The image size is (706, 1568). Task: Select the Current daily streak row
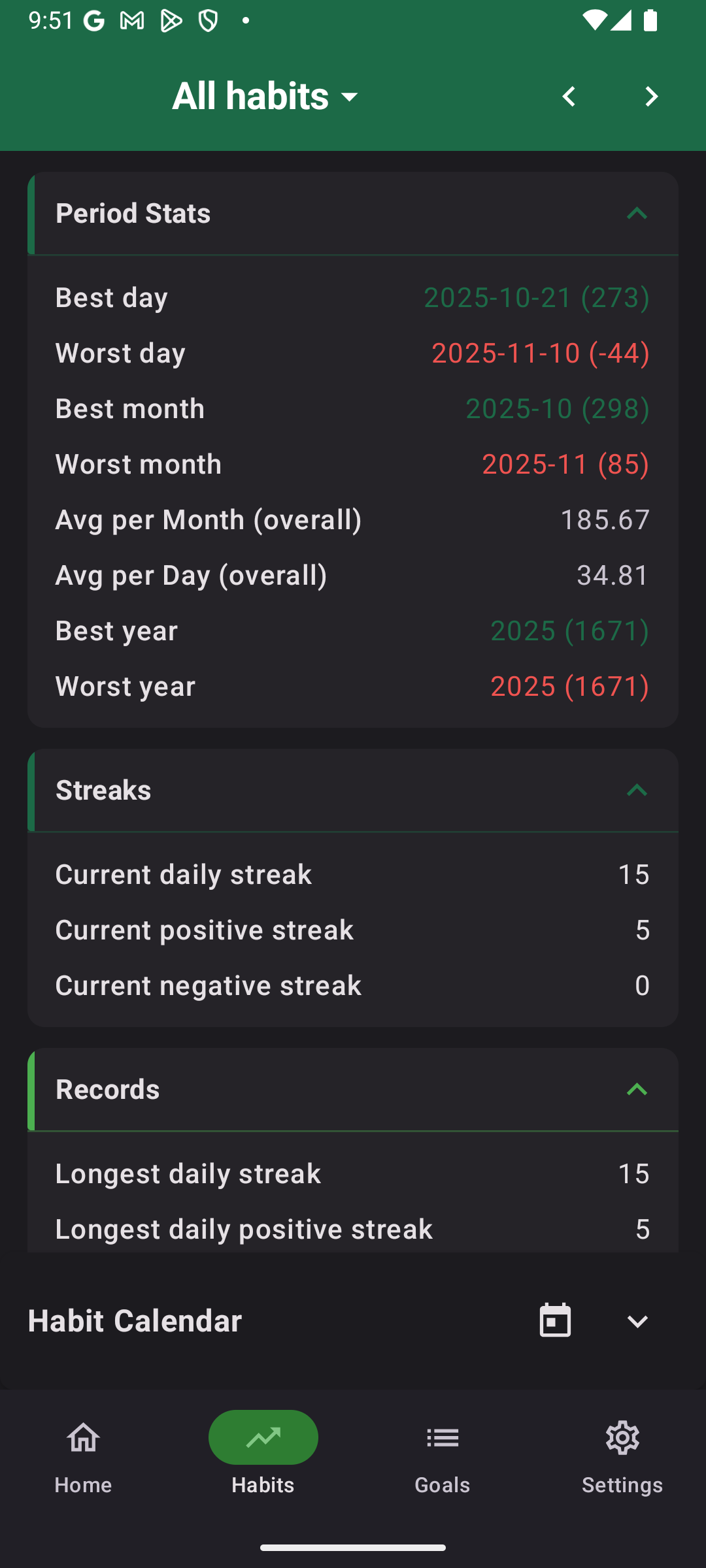click(353, 874)
